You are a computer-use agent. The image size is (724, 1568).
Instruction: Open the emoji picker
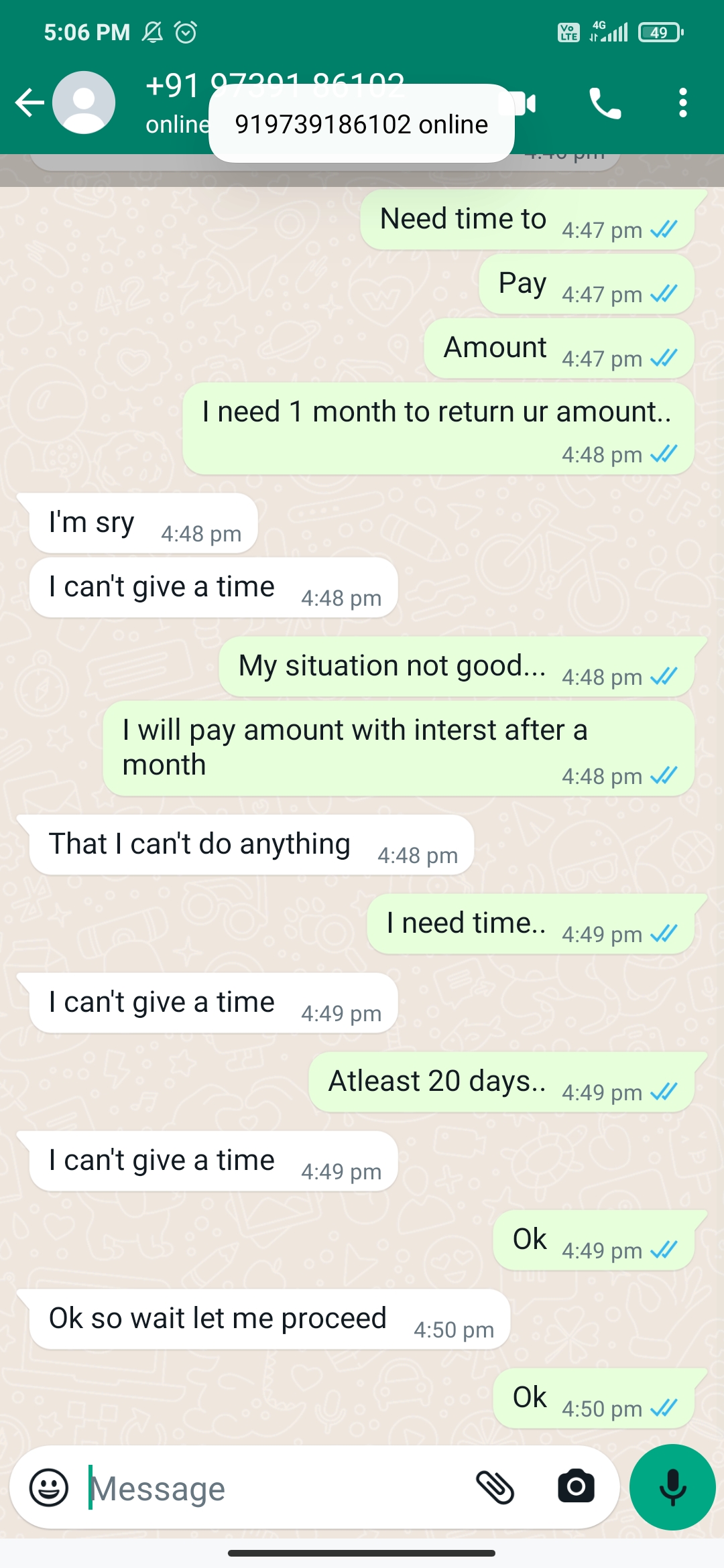pos(49,1488)
